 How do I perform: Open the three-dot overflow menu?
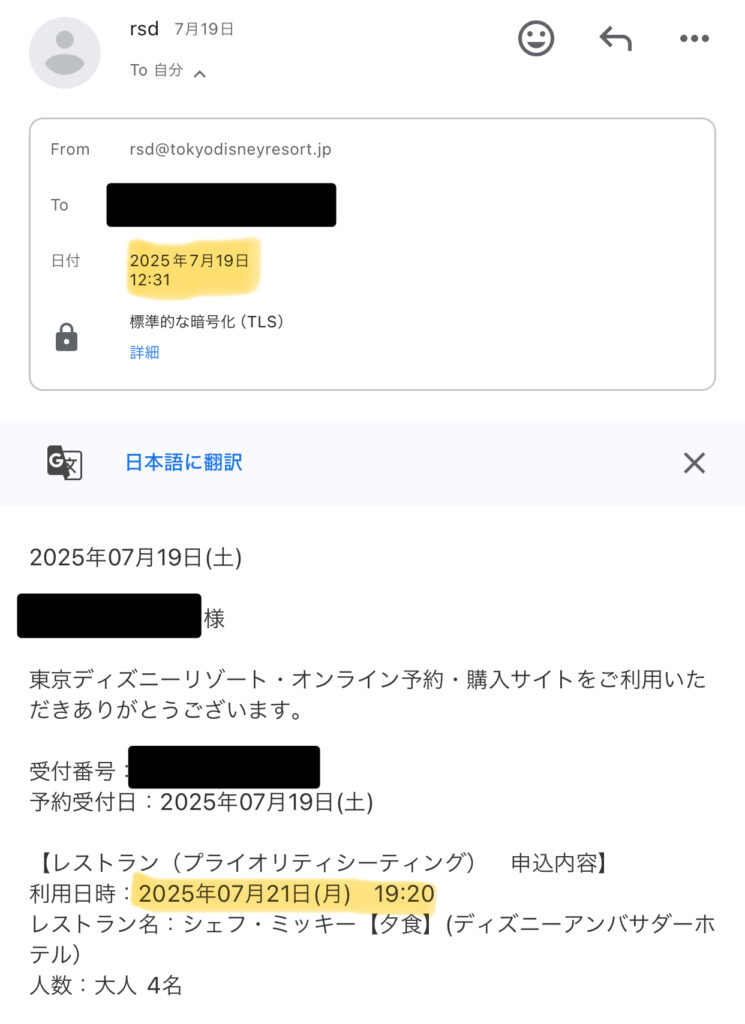click(x=693, y=39)
